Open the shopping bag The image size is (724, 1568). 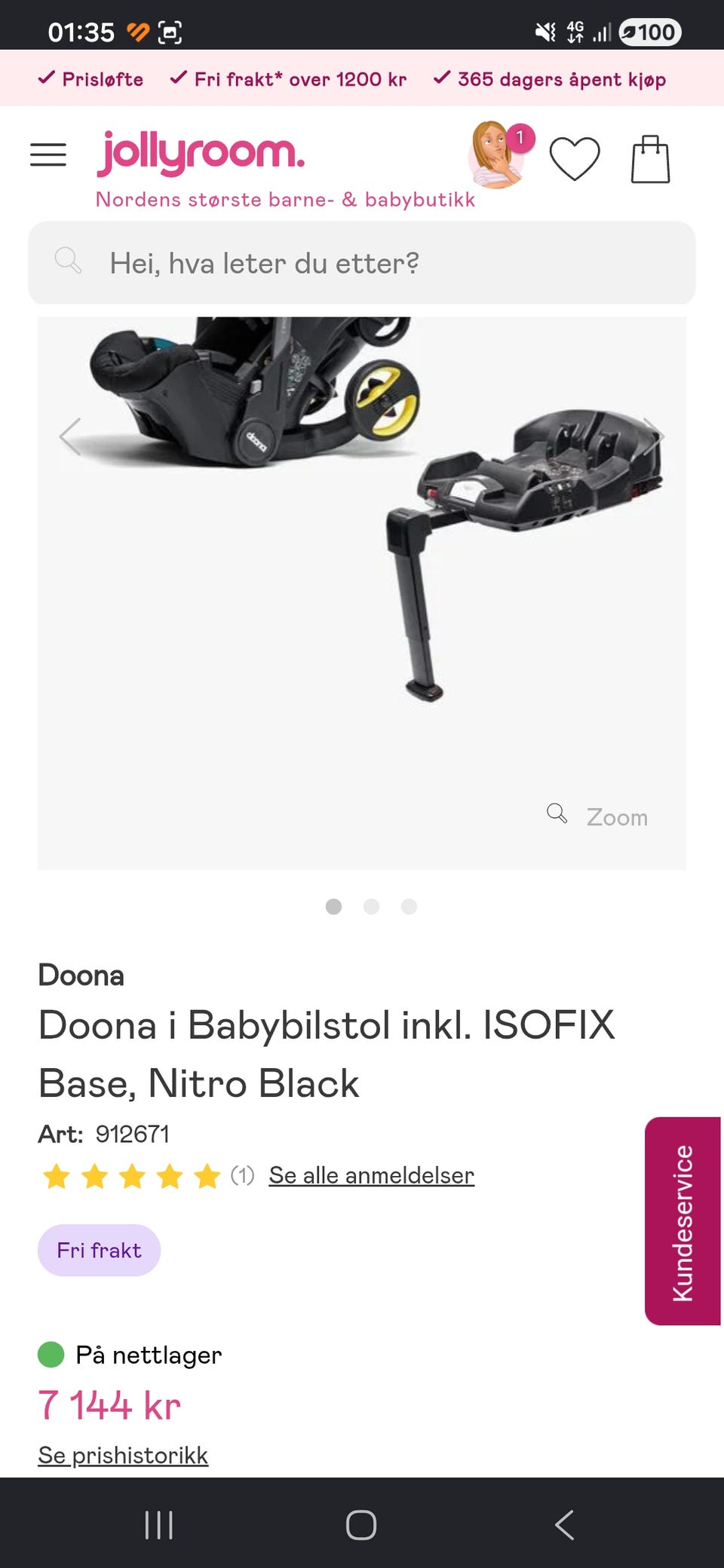650,159
